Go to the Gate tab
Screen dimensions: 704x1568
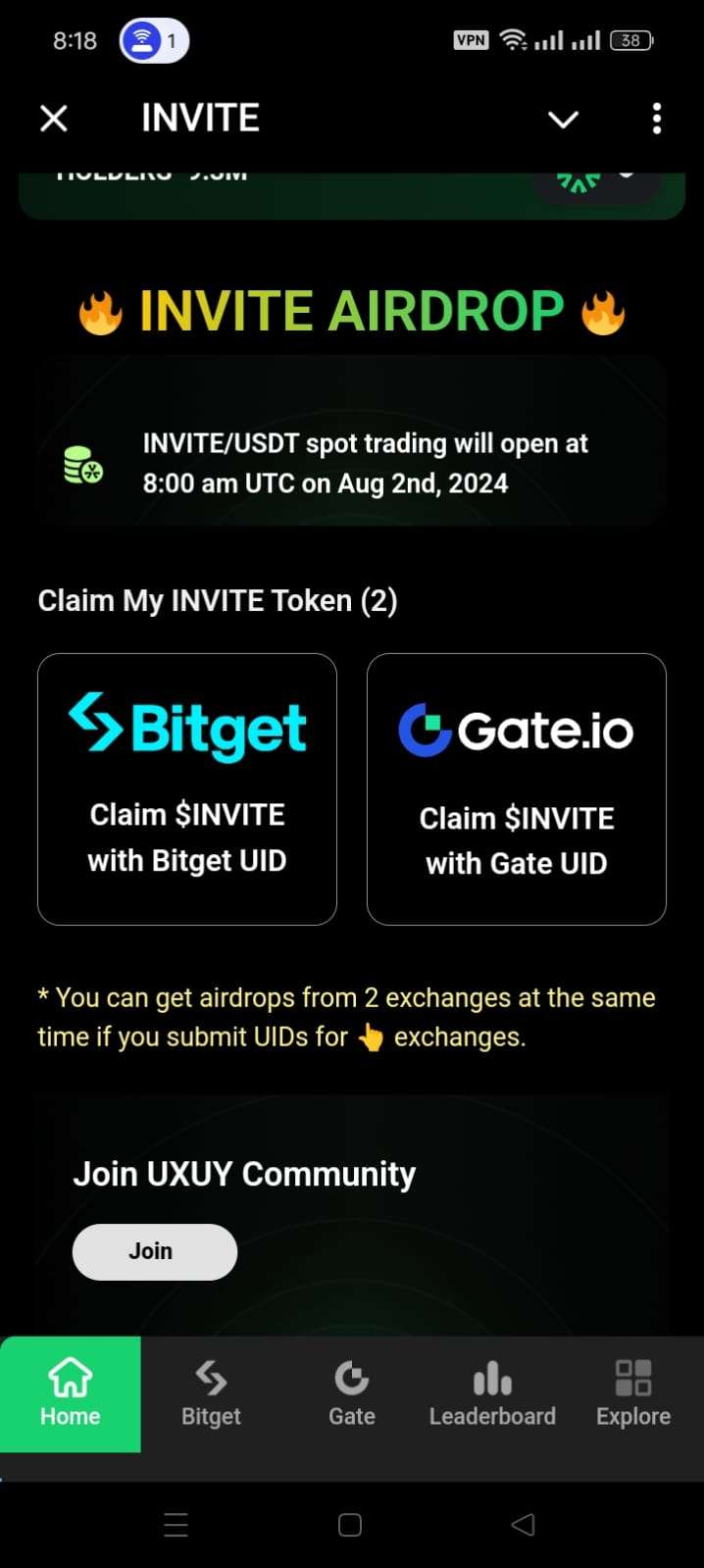tap(352, 1393)
